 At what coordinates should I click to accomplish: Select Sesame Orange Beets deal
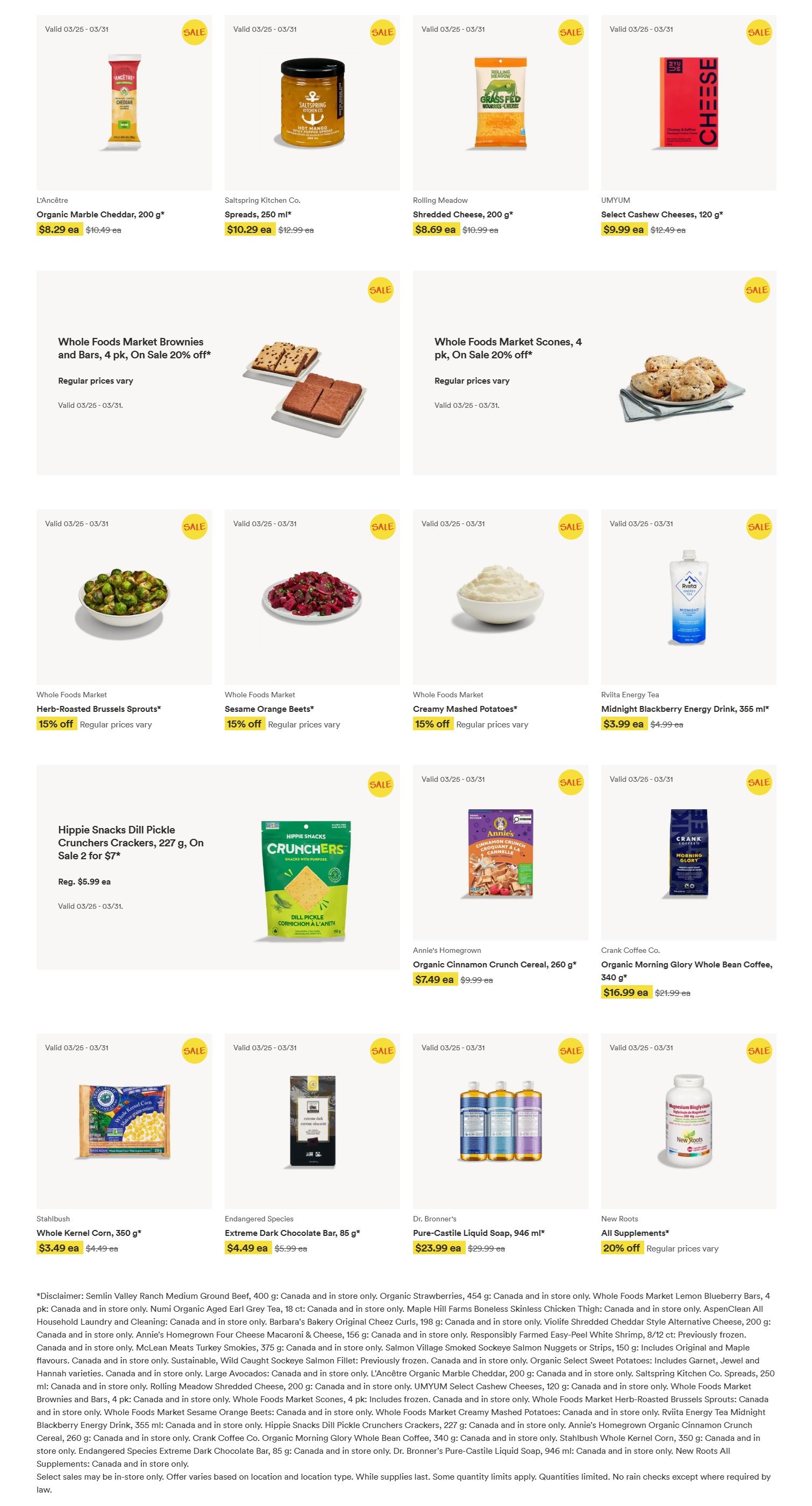coord(312,597)
